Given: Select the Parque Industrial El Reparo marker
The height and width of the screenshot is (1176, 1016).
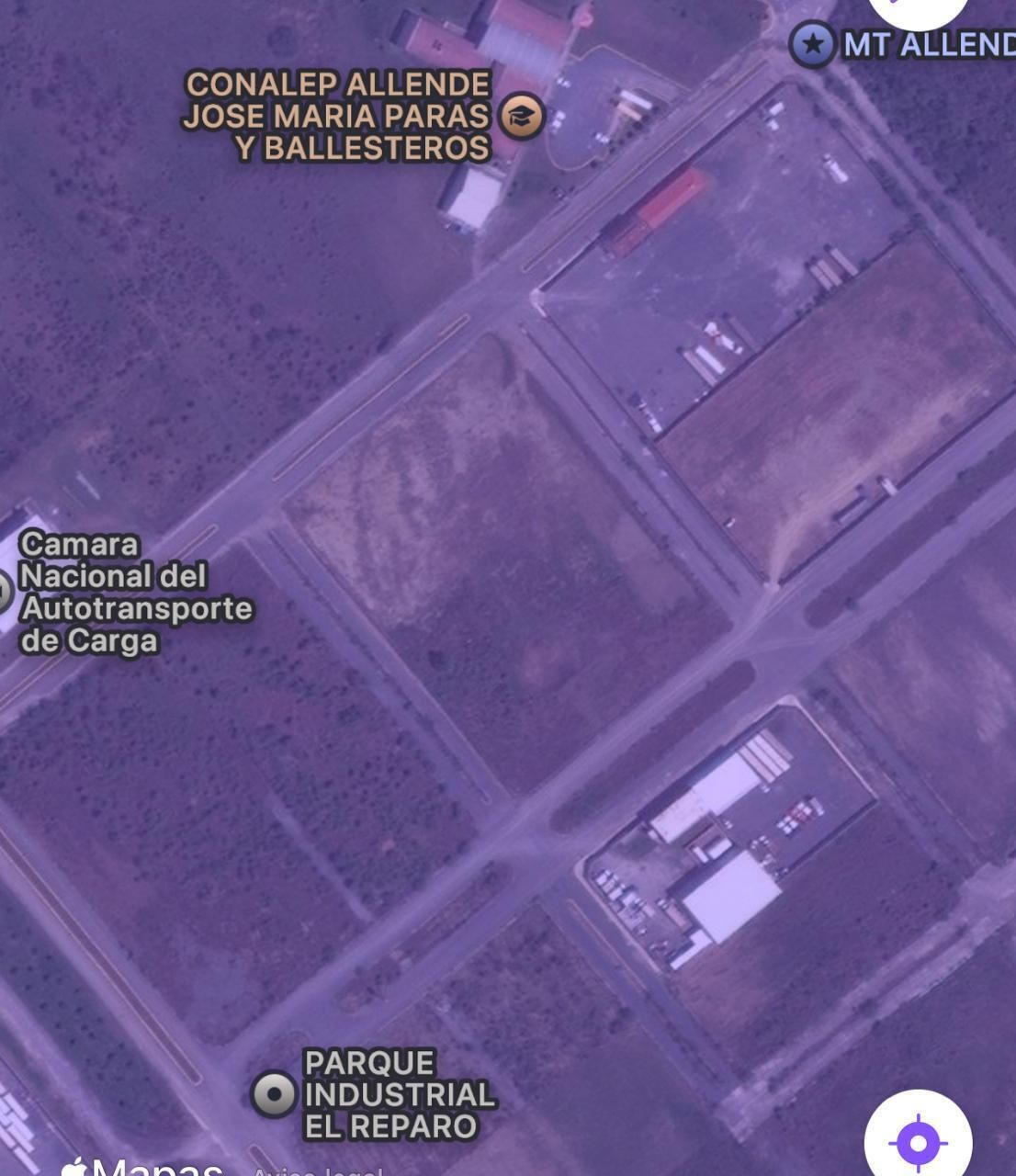Looking at the screenshot, I should (274, 1093).
